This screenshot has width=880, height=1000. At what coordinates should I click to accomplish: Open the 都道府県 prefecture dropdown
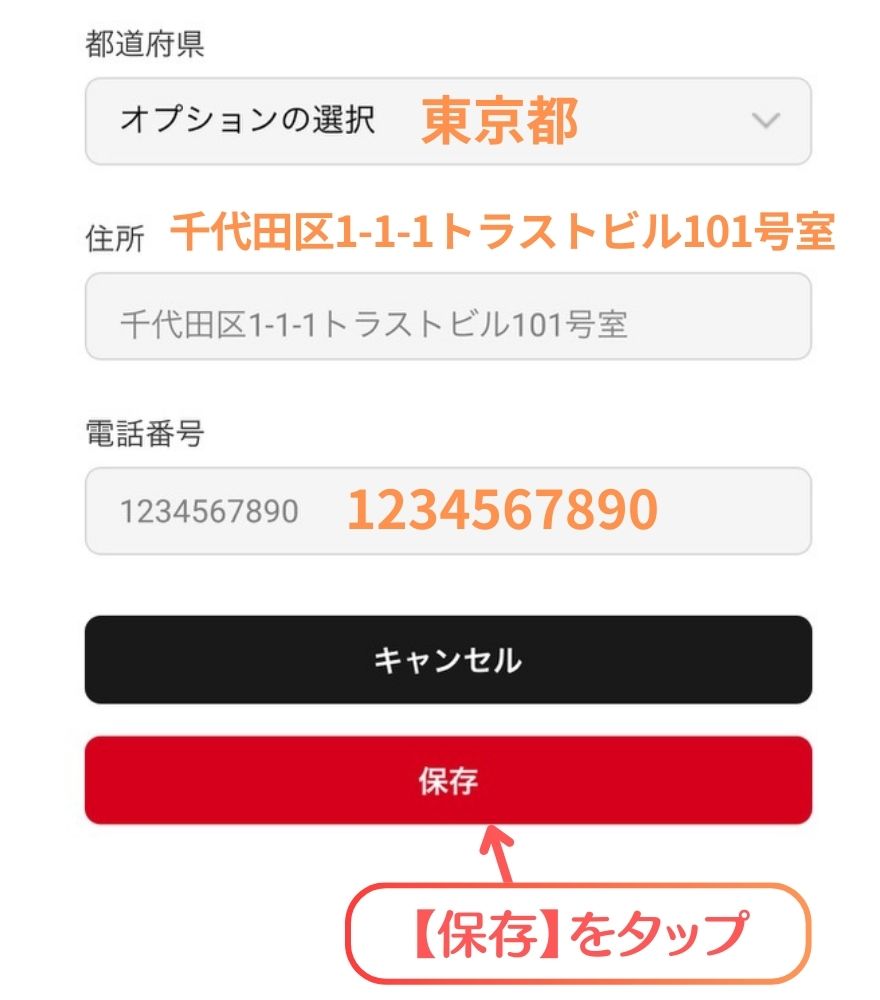click(x=447, y=121)
